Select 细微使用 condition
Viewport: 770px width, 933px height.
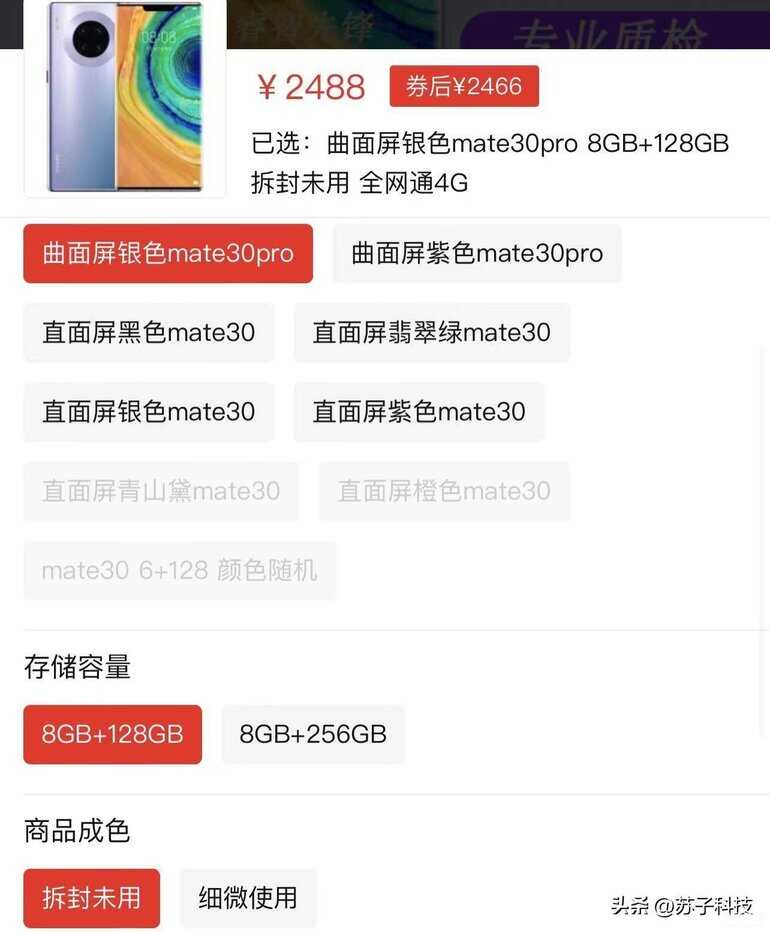click(x=248, y=897)
